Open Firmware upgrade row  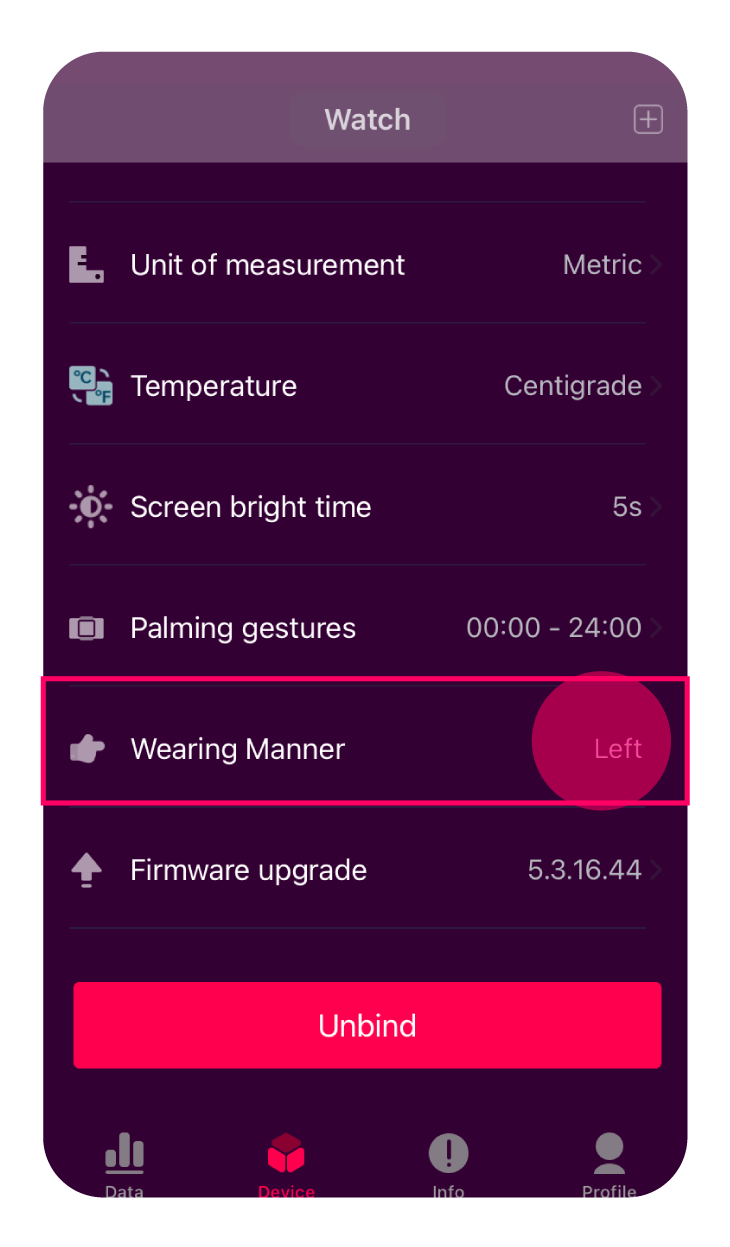click(x=365, y=870)
